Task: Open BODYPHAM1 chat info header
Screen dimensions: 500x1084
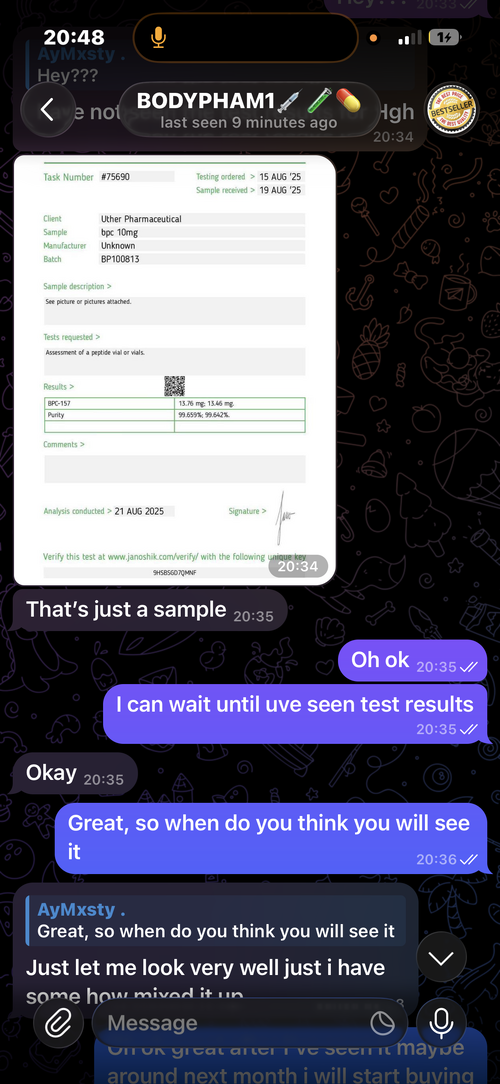Action: [249, 110]
